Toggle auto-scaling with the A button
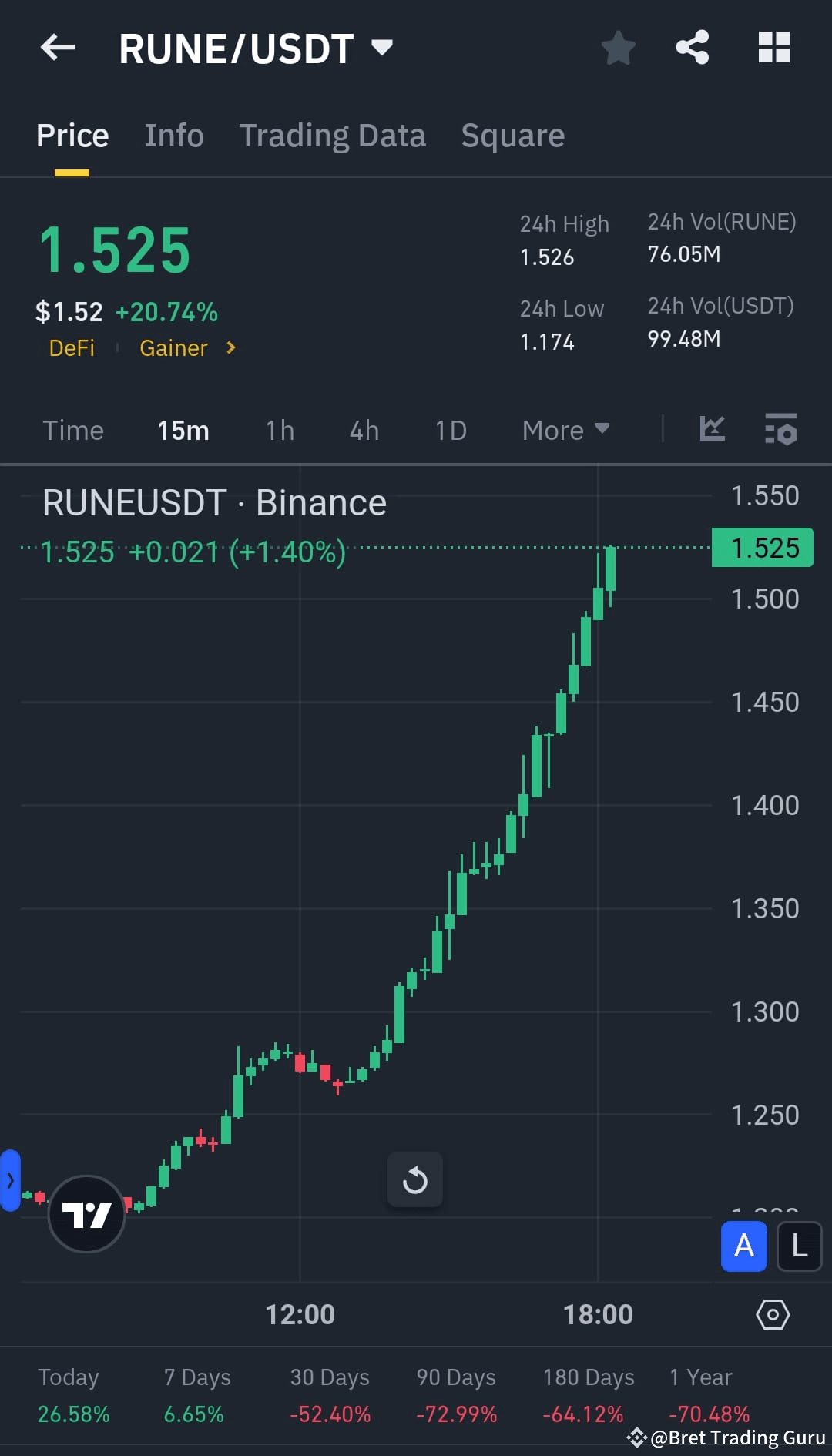Image resolution: width=832 pixels, height=1456 pixels. click(743, 1246)
